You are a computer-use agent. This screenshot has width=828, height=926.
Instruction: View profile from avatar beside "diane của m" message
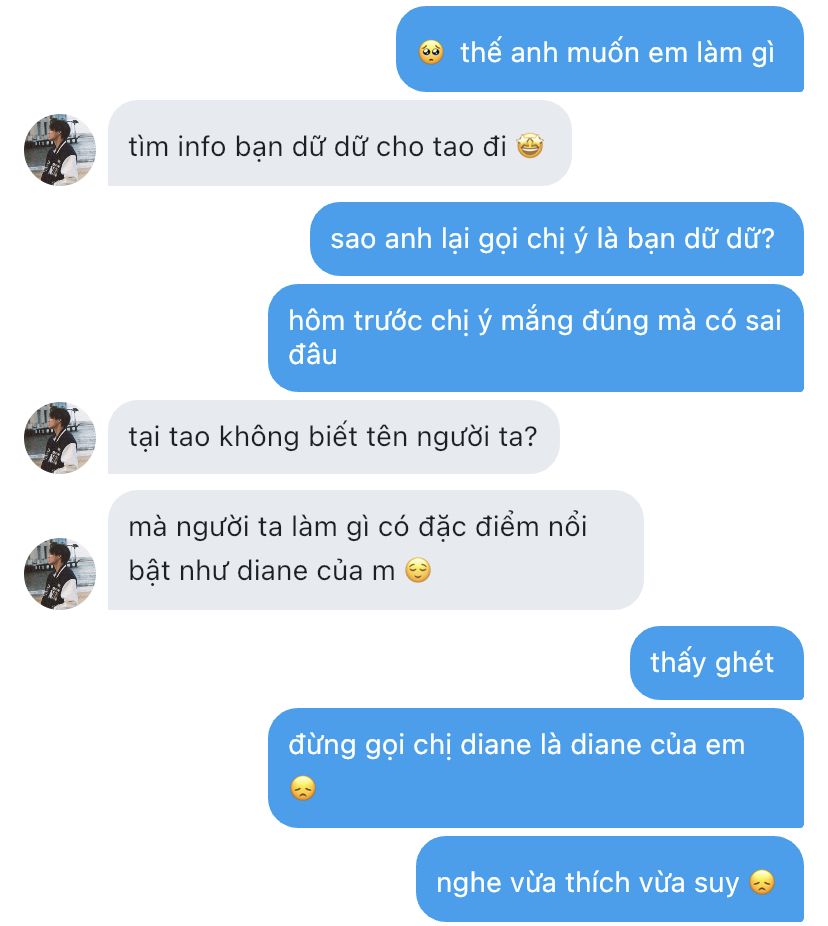(x=60, y=573)
